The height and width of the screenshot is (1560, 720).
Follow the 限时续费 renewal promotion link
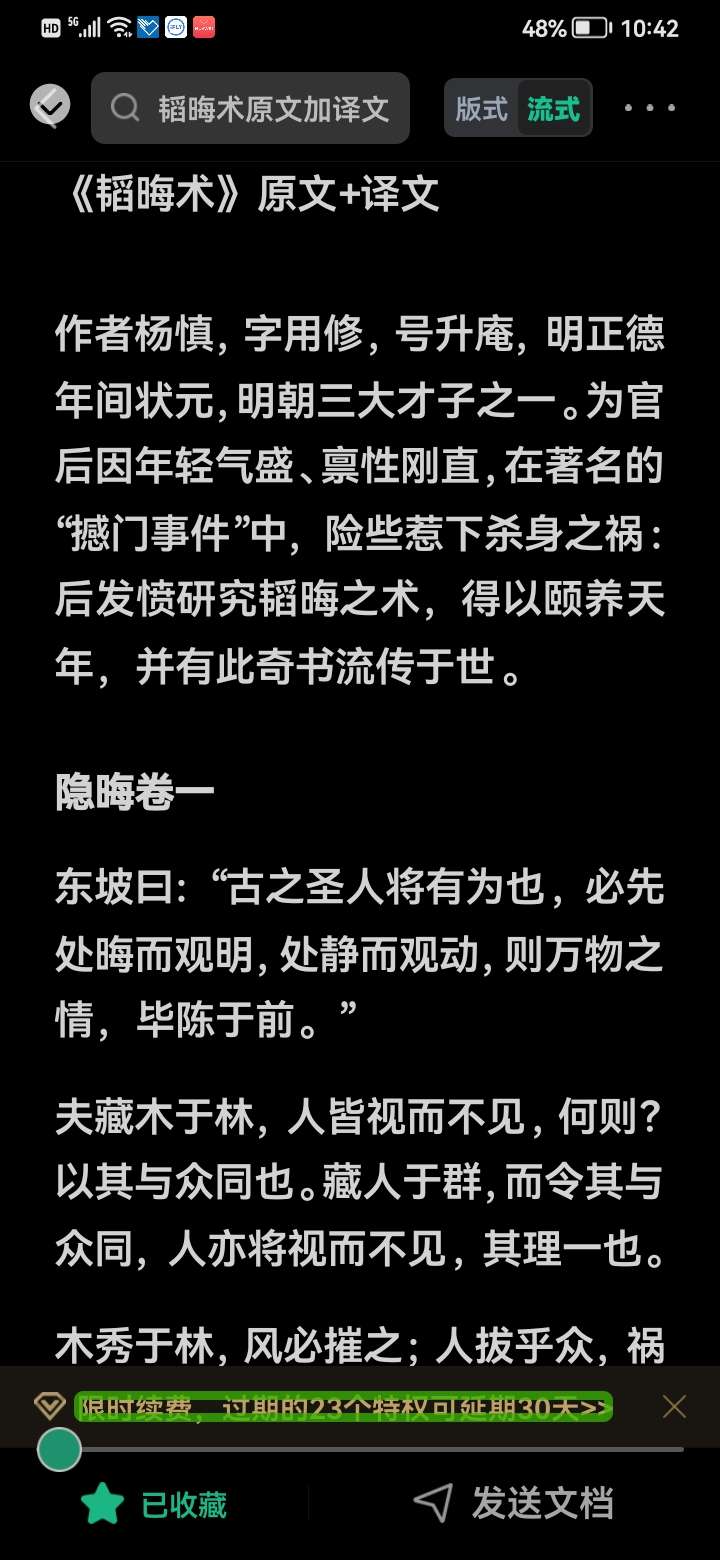[343, 1406]
